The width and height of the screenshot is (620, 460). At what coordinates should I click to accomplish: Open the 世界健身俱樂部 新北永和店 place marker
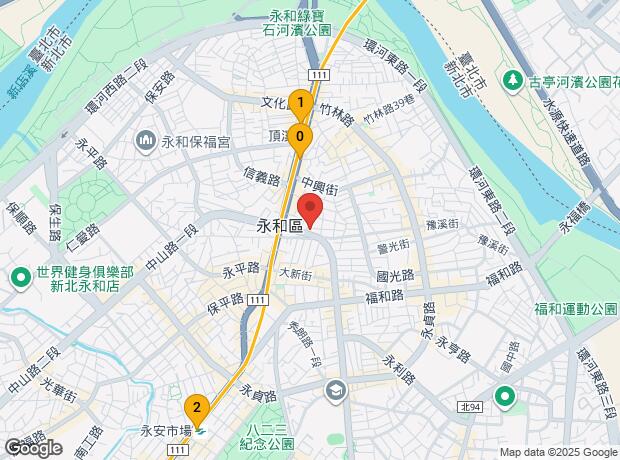tap(21, 278)
